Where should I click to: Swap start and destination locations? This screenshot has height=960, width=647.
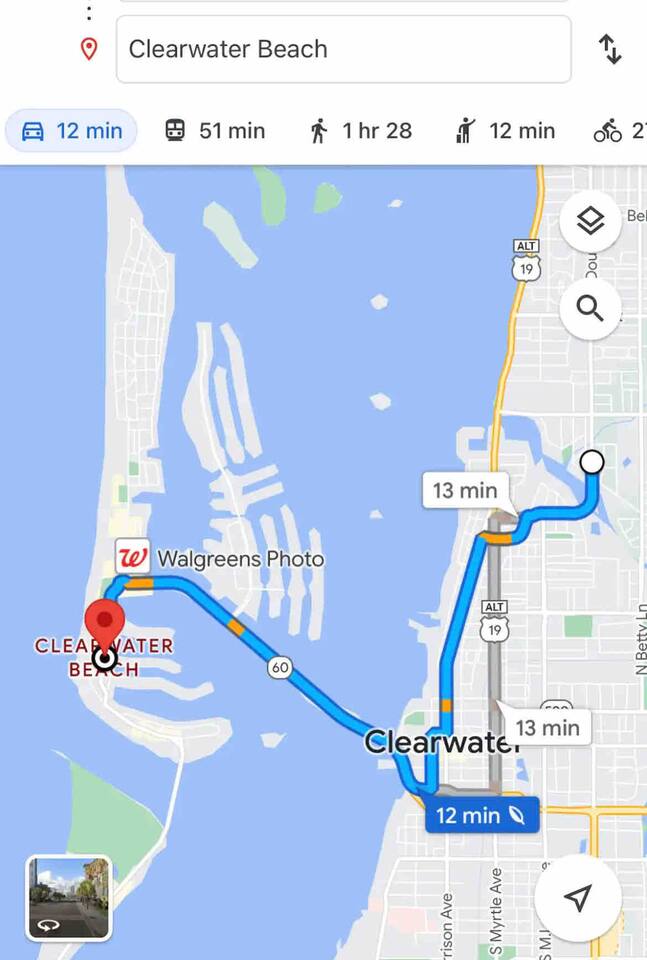610,49
